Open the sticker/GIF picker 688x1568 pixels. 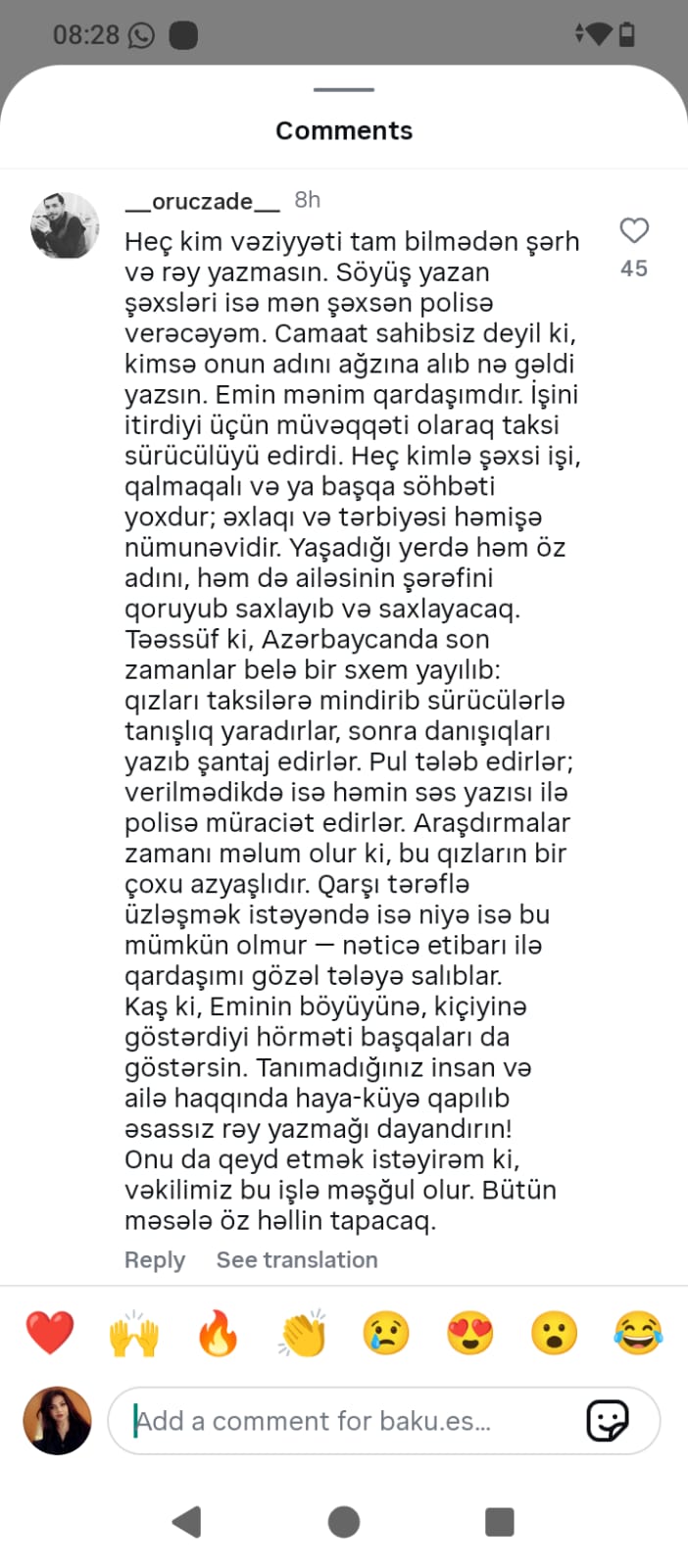pos(608,1421)
